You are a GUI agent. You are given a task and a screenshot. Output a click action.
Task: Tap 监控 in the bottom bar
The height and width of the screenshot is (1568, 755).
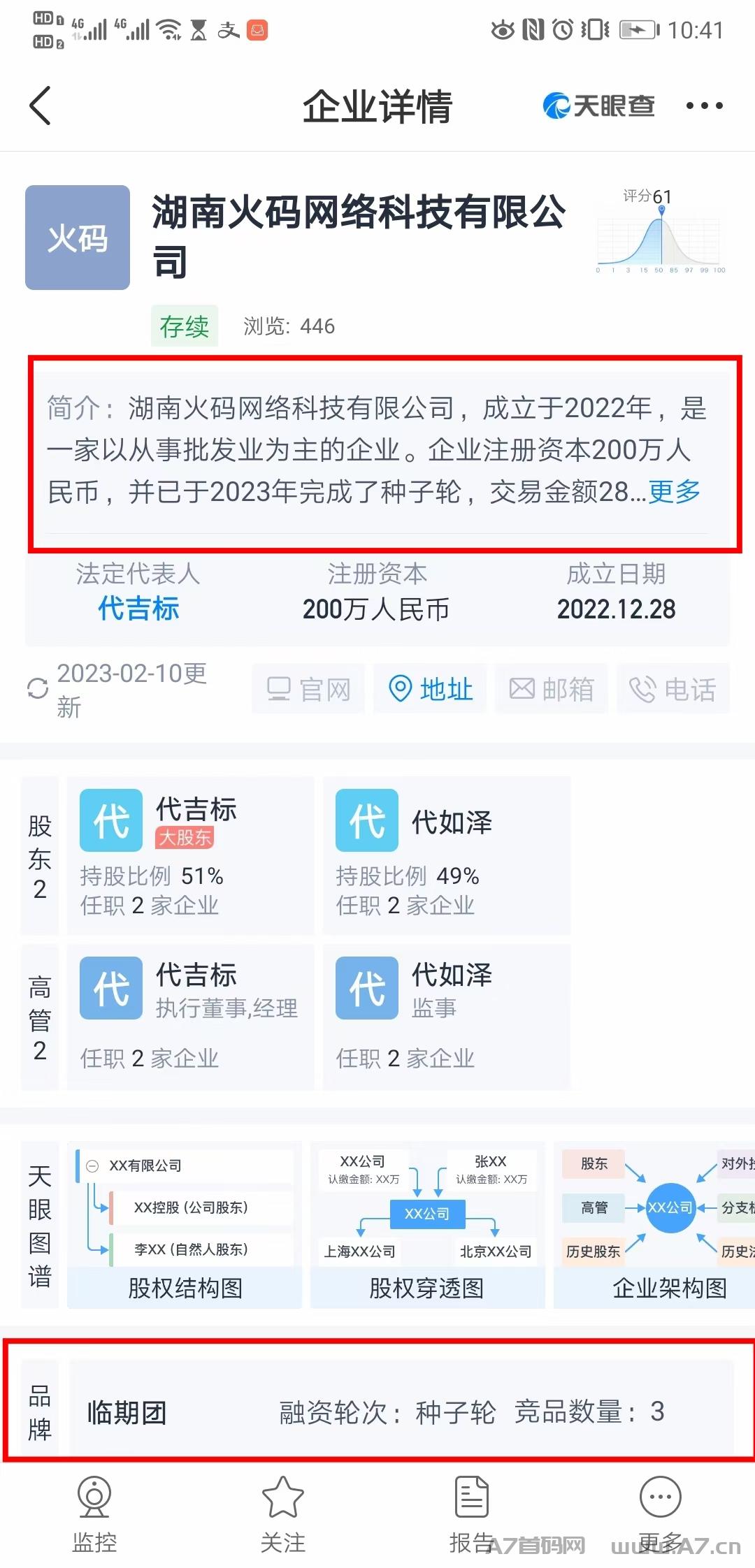coord(94,1514)
